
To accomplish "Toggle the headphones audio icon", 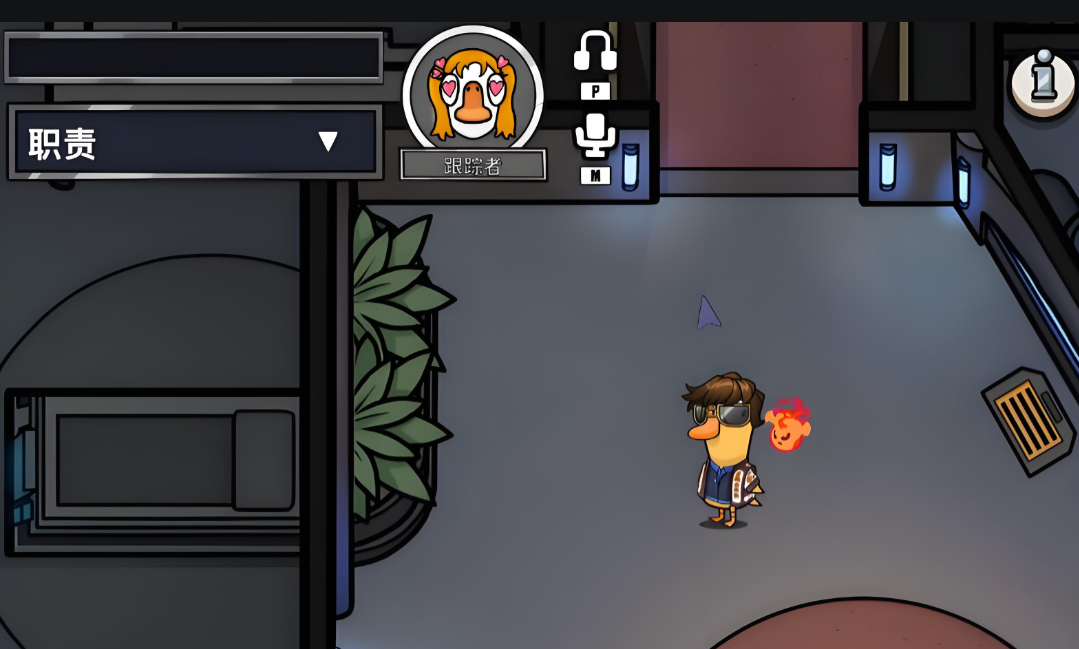I will [595, 52].
